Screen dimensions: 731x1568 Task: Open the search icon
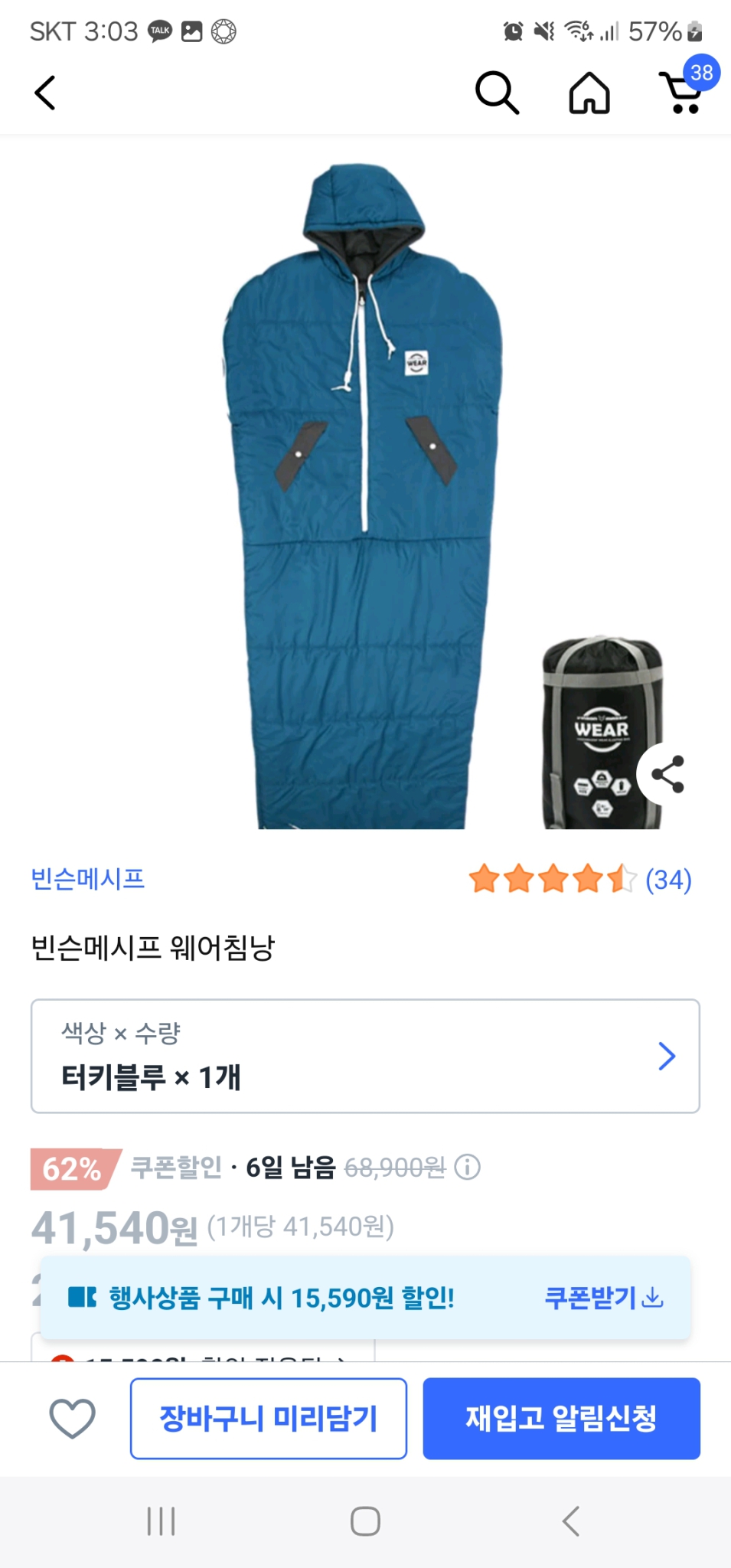(x=497, y=93)
